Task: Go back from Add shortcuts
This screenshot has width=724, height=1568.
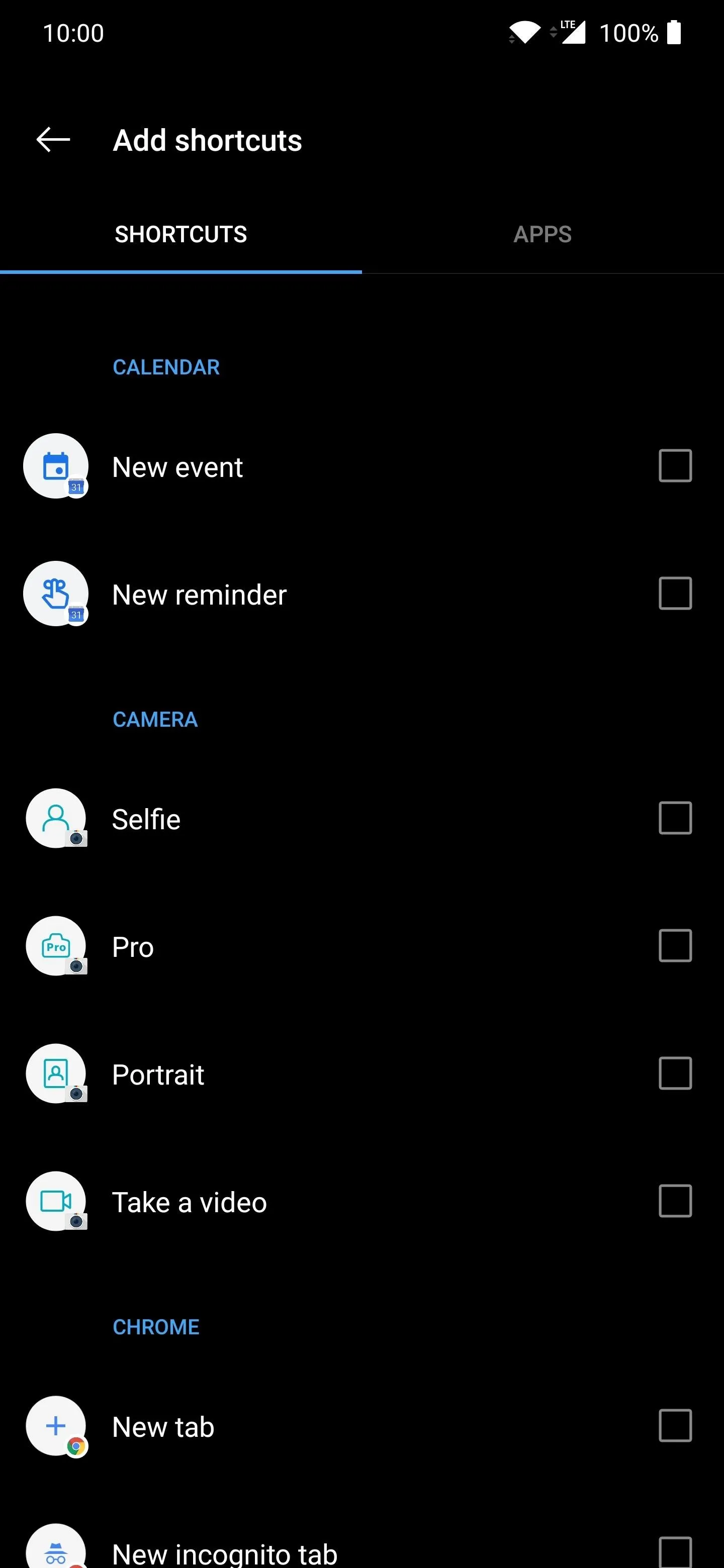Action: [53, 140]
